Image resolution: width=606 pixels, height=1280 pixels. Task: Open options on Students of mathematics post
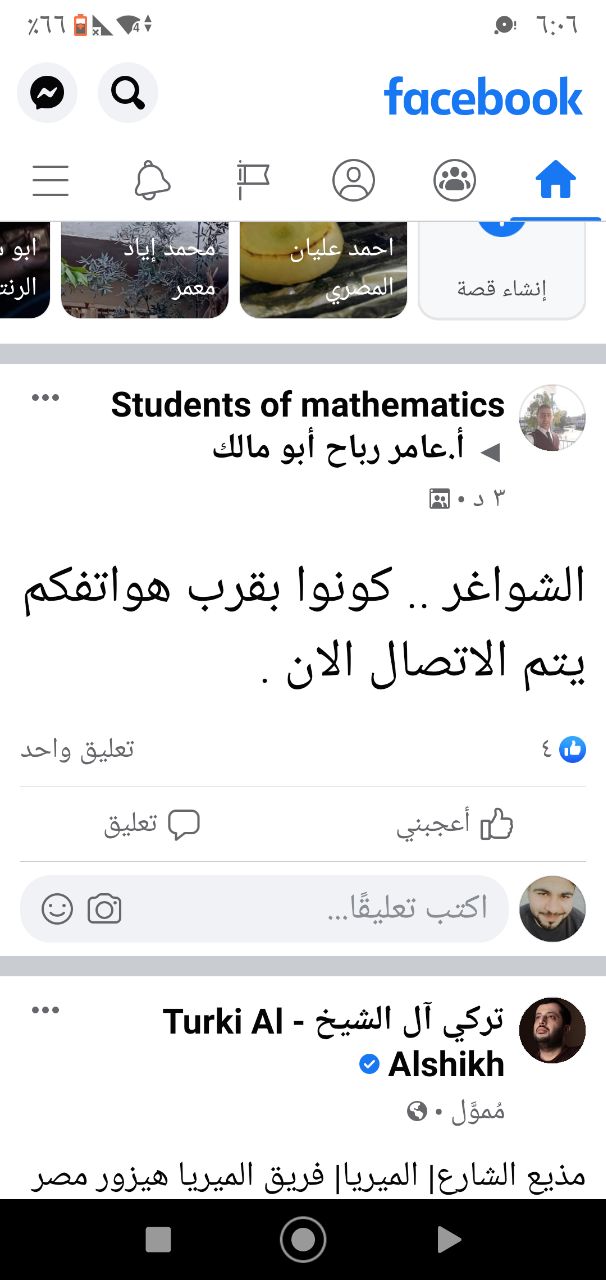click(46, 398)
